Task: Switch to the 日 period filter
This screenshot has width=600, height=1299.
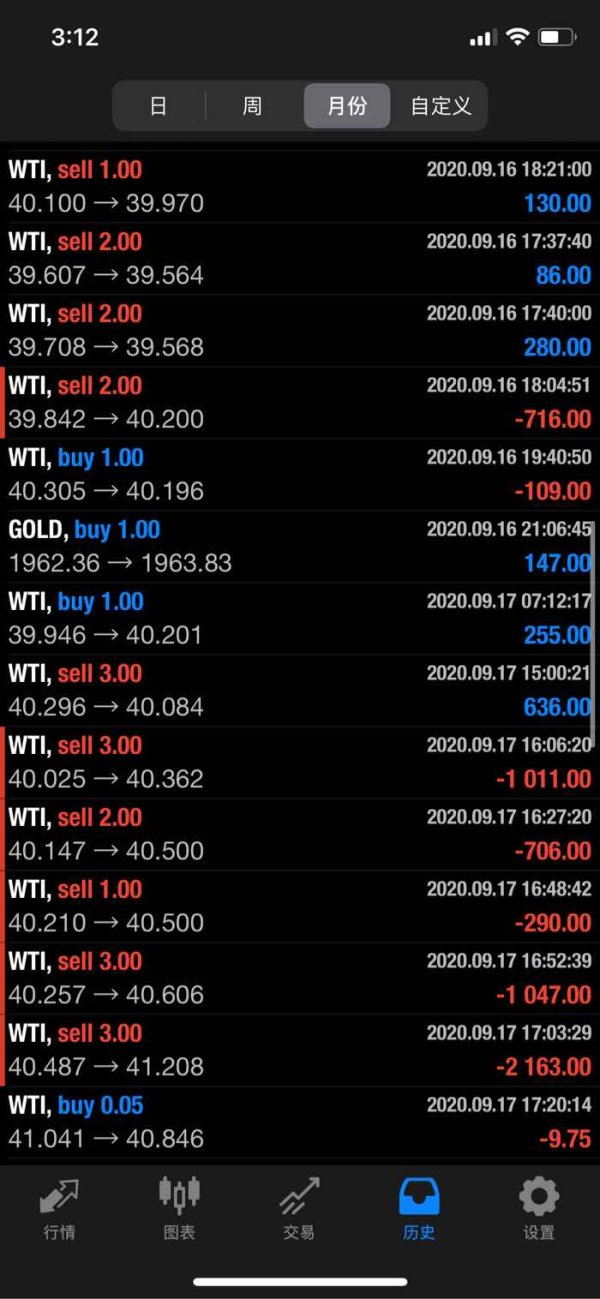Action: (158, 106)
